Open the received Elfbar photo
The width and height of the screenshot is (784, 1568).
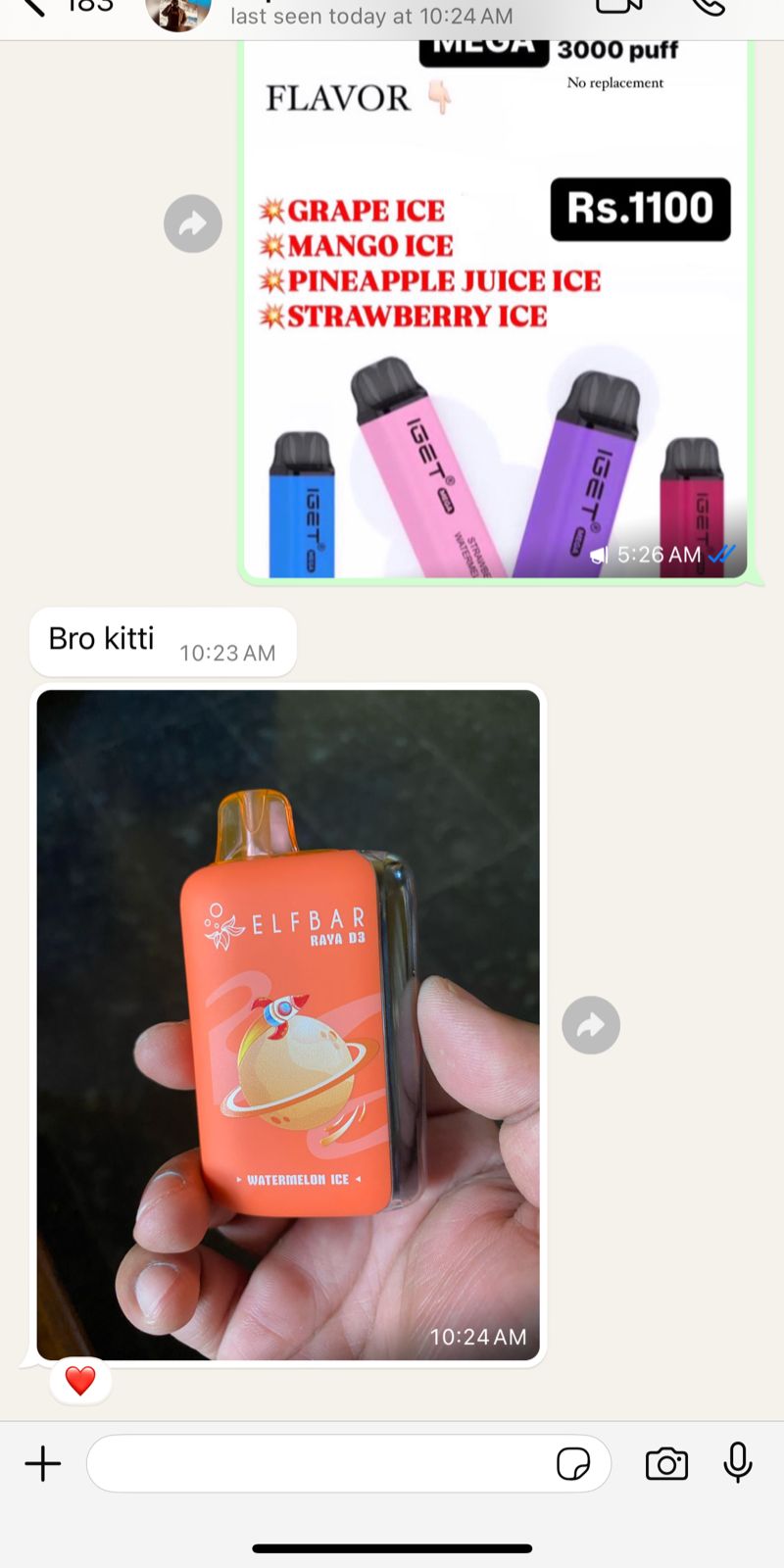288,1025
